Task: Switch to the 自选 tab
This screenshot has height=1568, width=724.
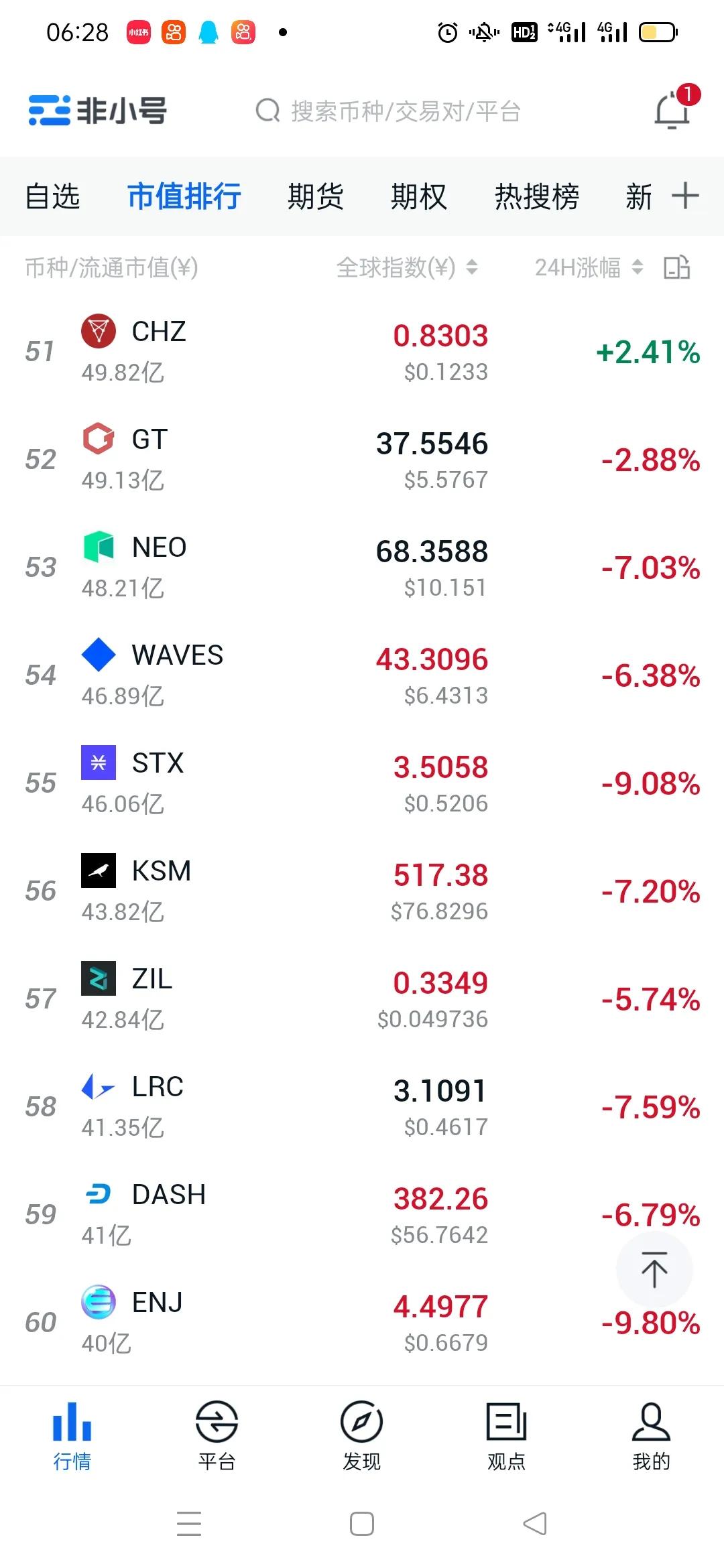Action: point(52,197)
